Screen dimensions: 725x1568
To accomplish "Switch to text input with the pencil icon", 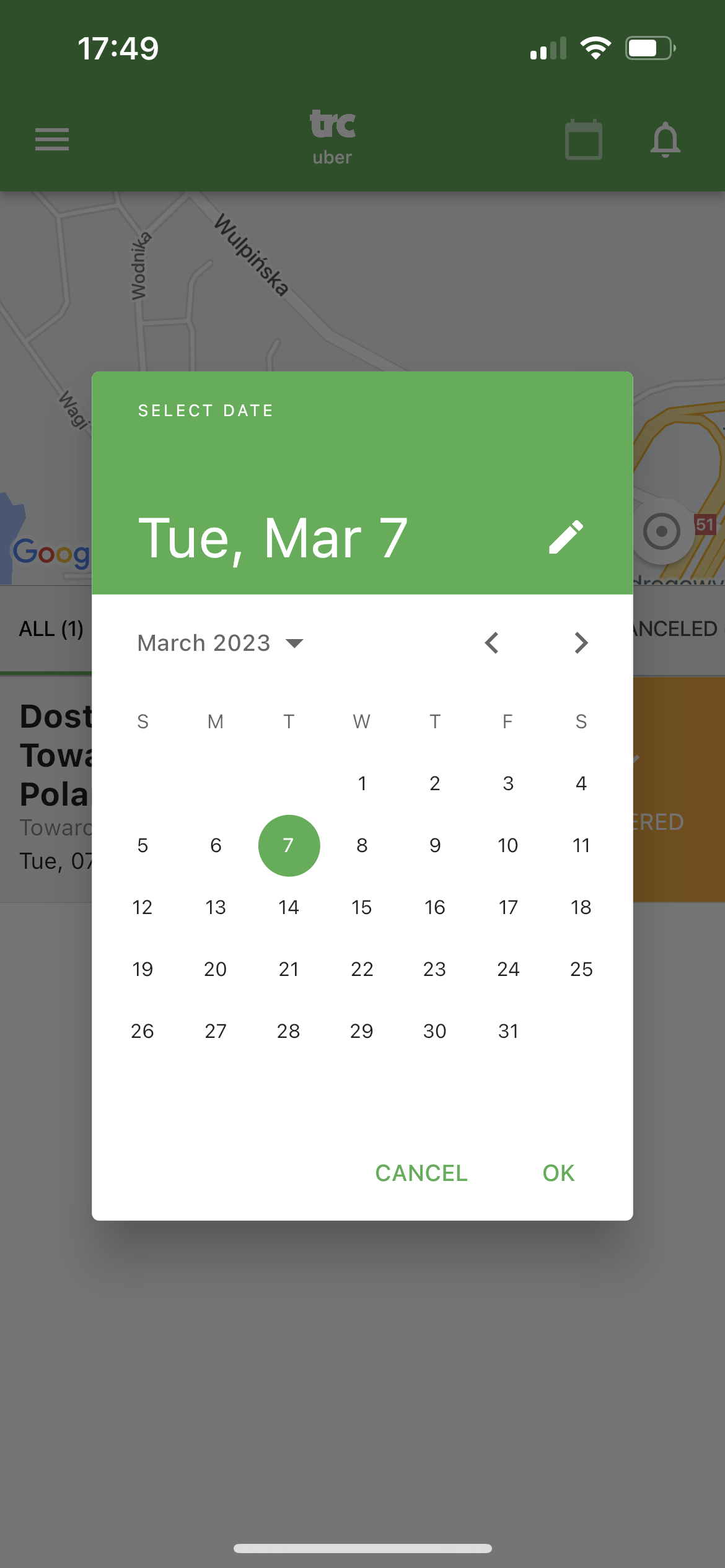I will [566, 537].
